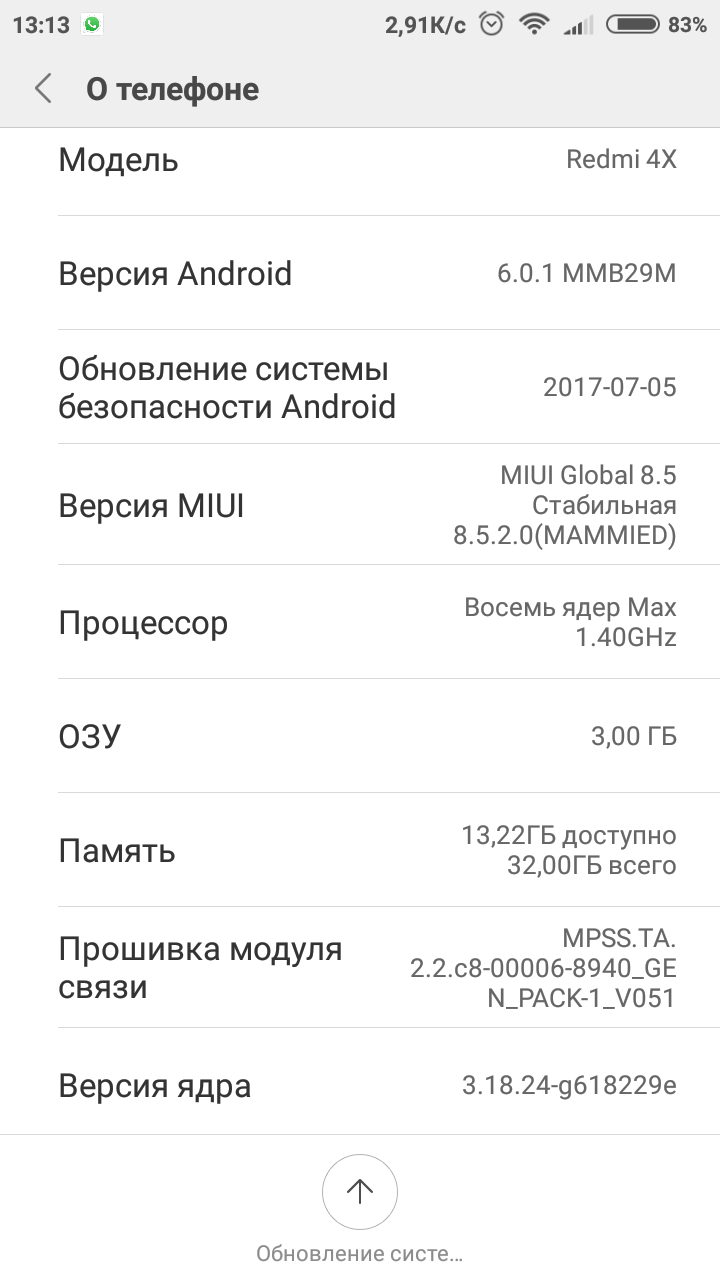Image resolution: width=720 pixels, height=1280 pixels.
Task: Open the system update button
Action: click(359, 1191)
